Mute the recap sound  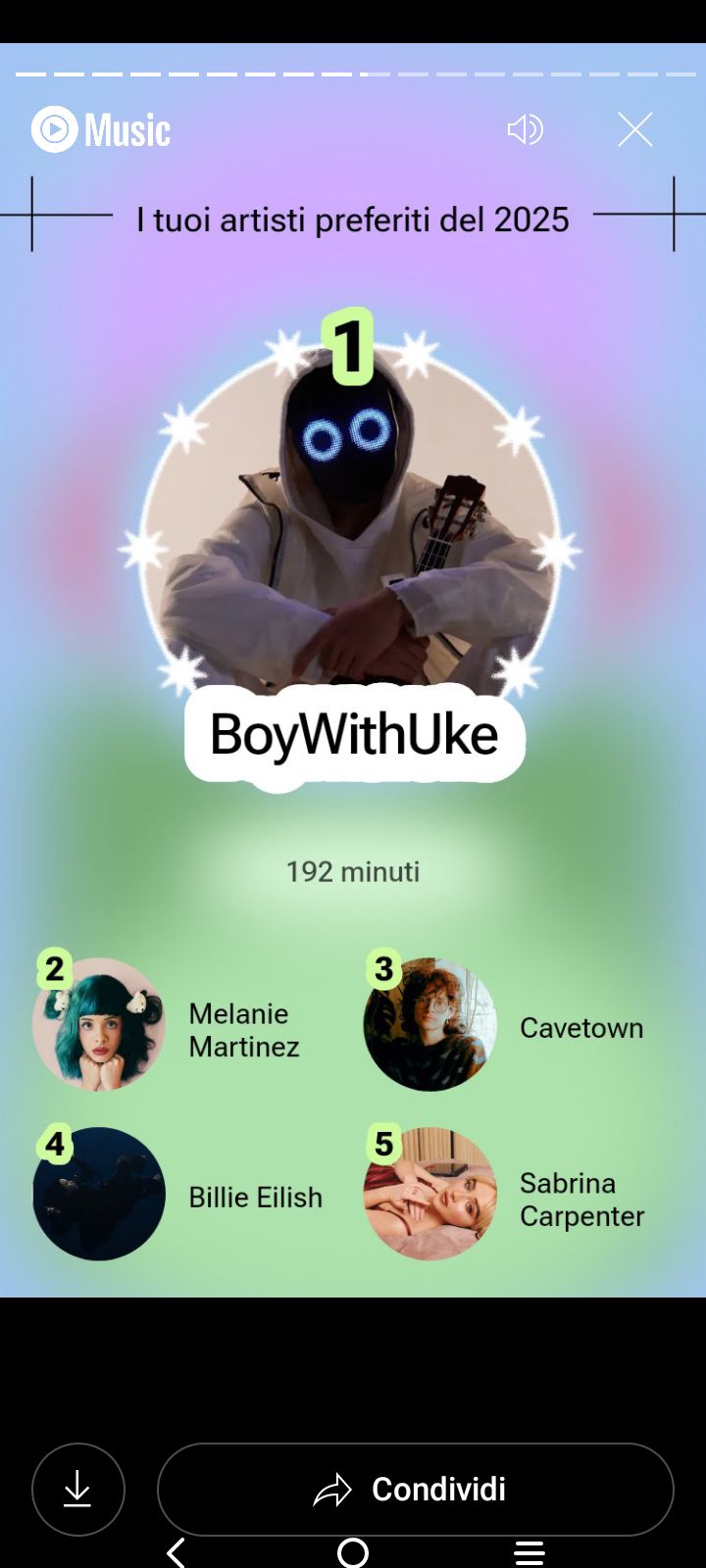coord(525,129)
